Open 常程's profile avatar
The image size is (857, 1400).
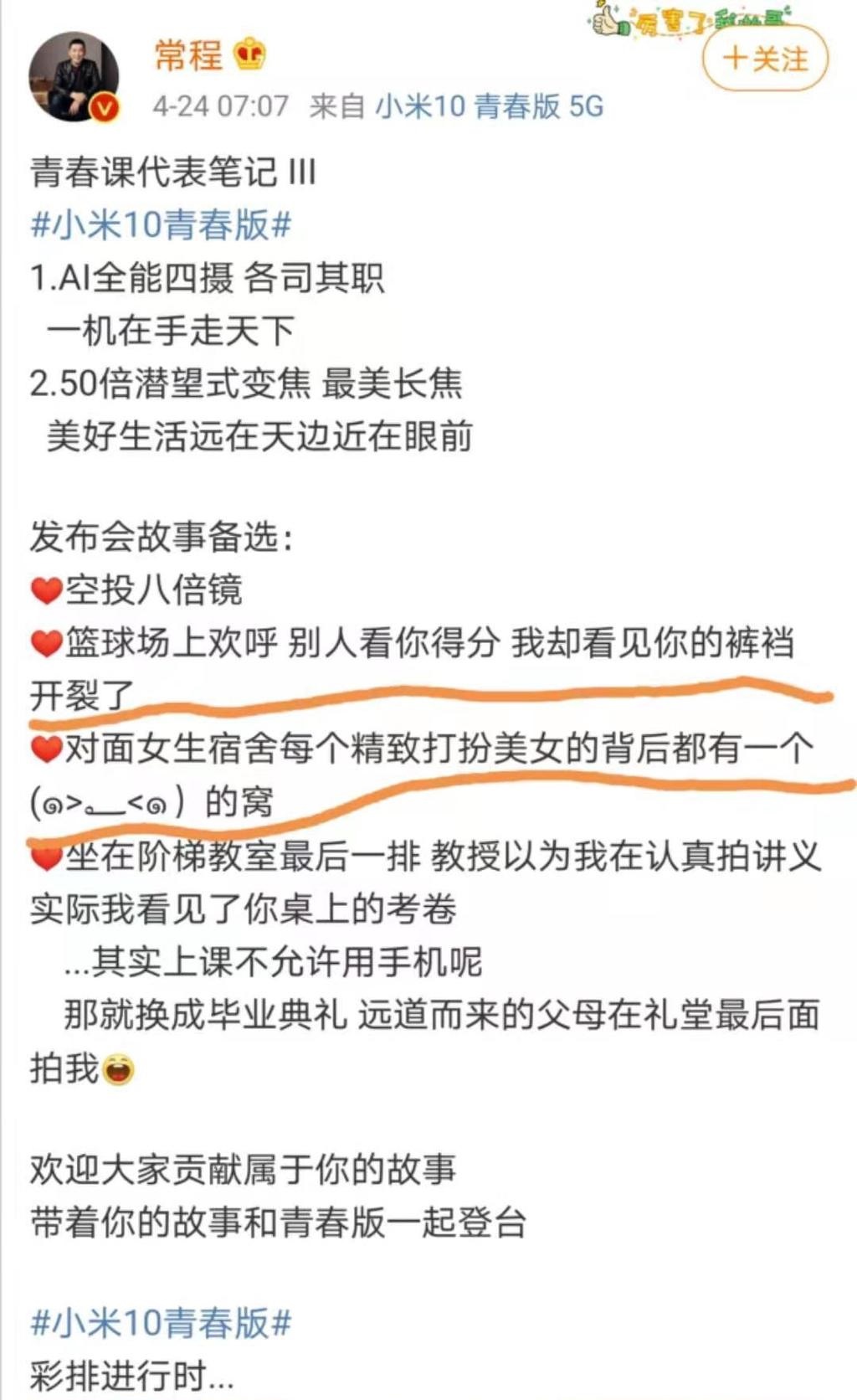click(75, 78)
